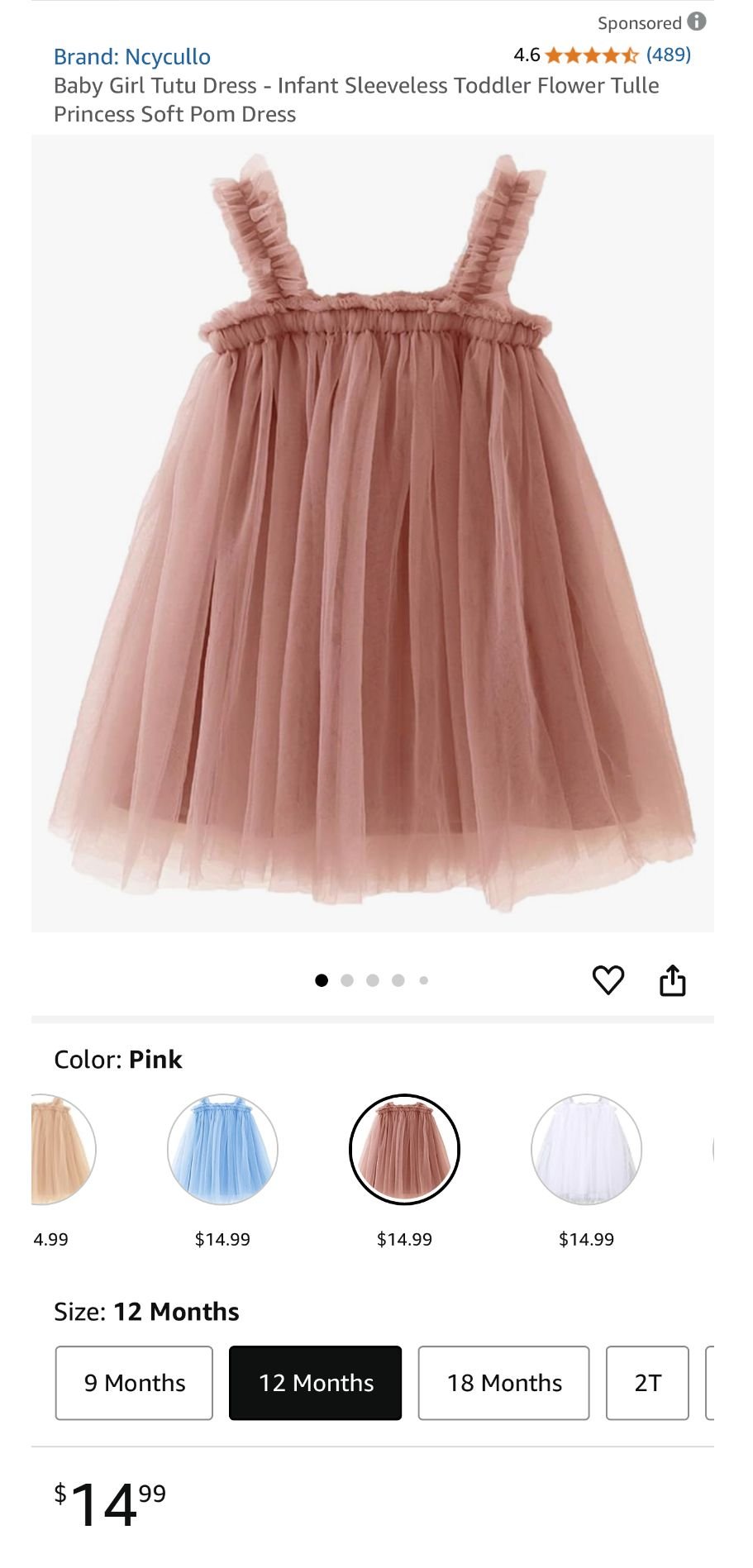Open the main dress product image

pos(373,533)
